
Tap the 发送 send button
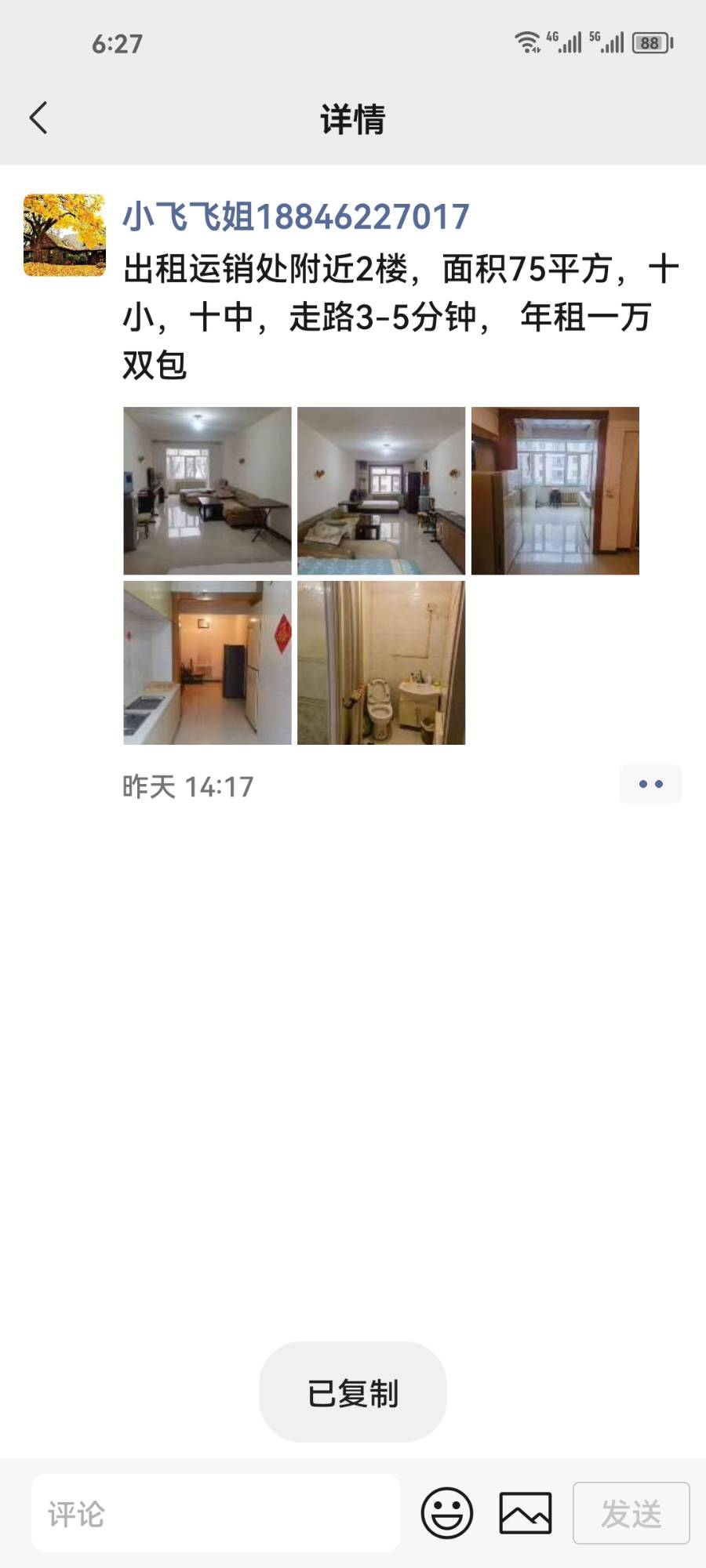point(631,1513)
